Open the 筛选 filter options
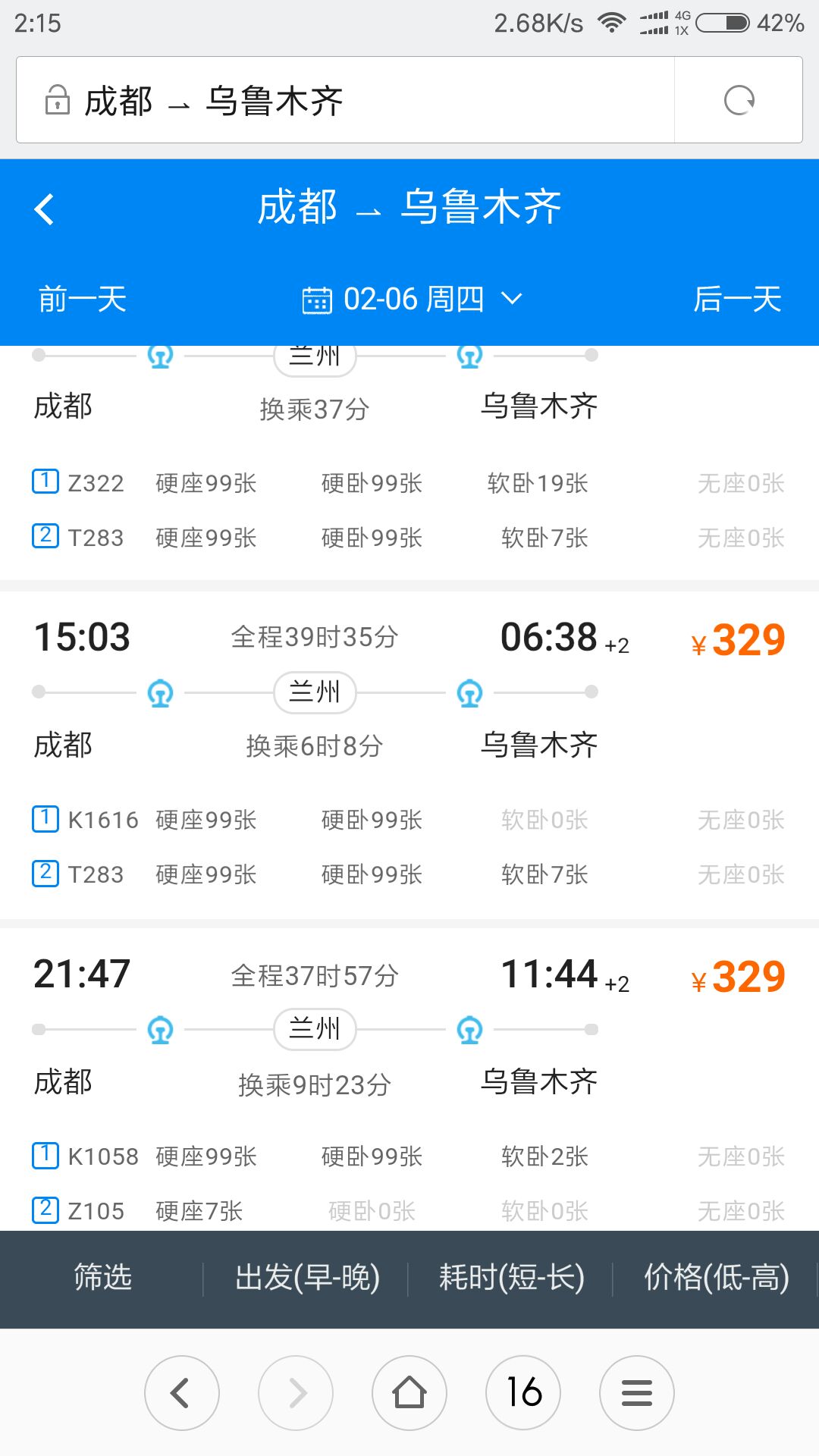Screen dimensions: 819x1456 (x=102, y=1278)
